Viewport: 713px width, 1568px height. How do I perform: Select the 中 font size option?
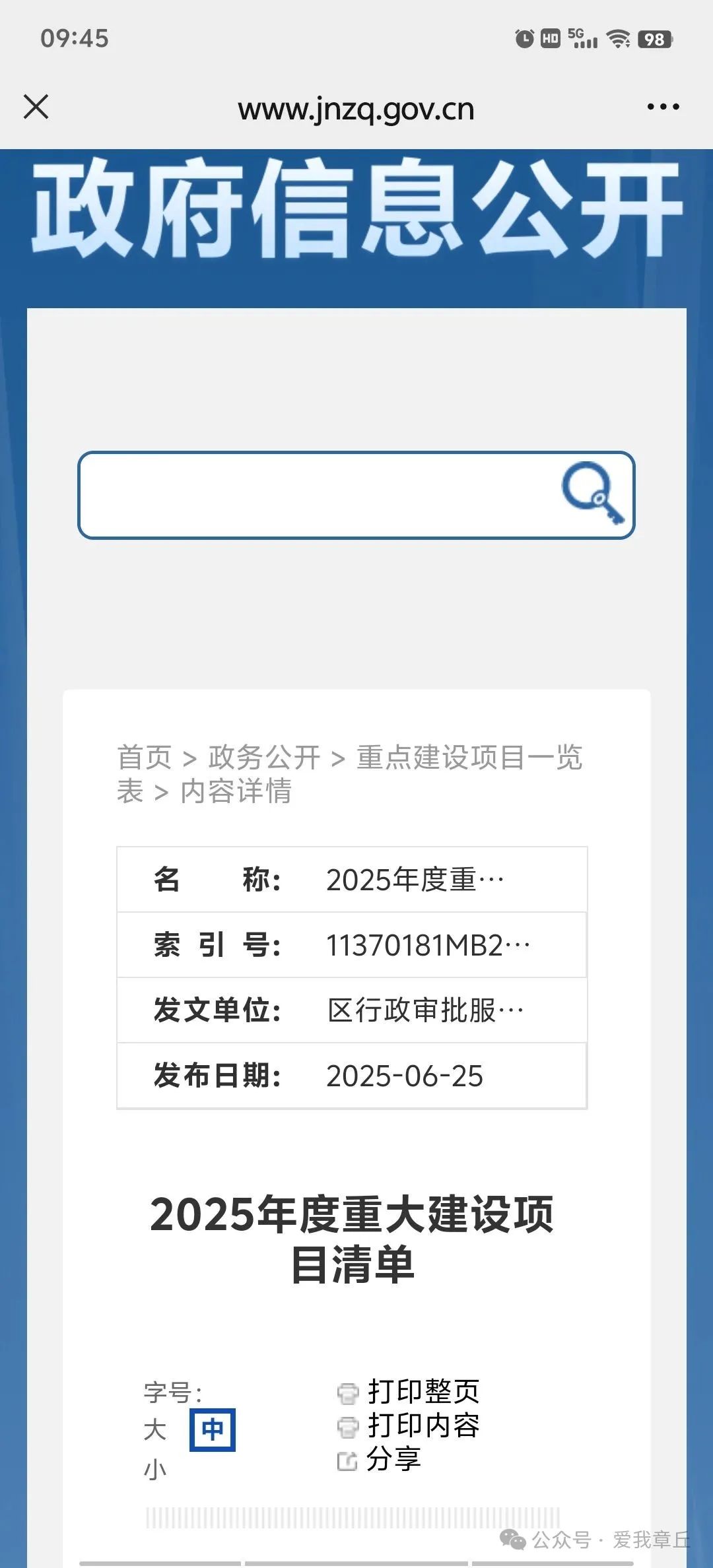pyautogui.click(x=212, y=1430)
